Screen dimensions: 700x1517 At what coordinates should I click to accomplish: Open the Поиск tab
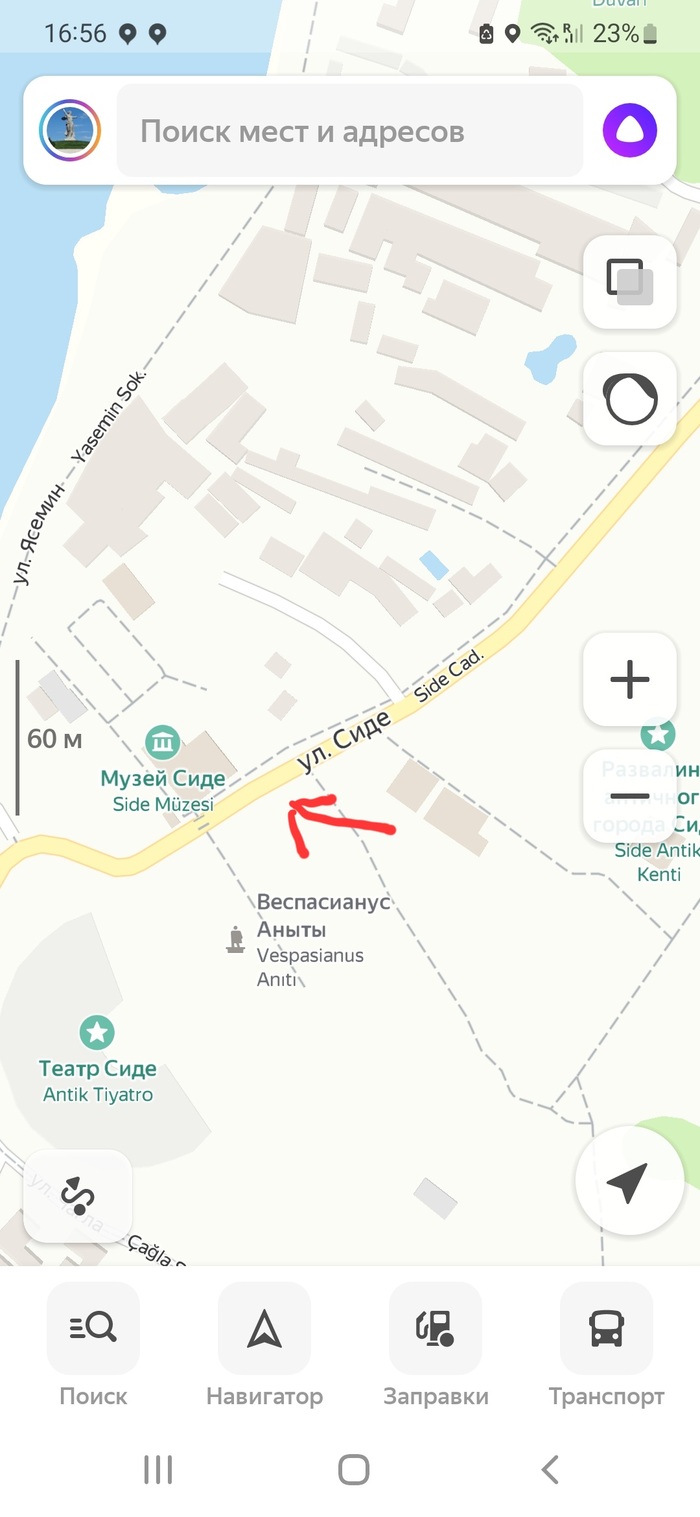[x=93, y=1345]
